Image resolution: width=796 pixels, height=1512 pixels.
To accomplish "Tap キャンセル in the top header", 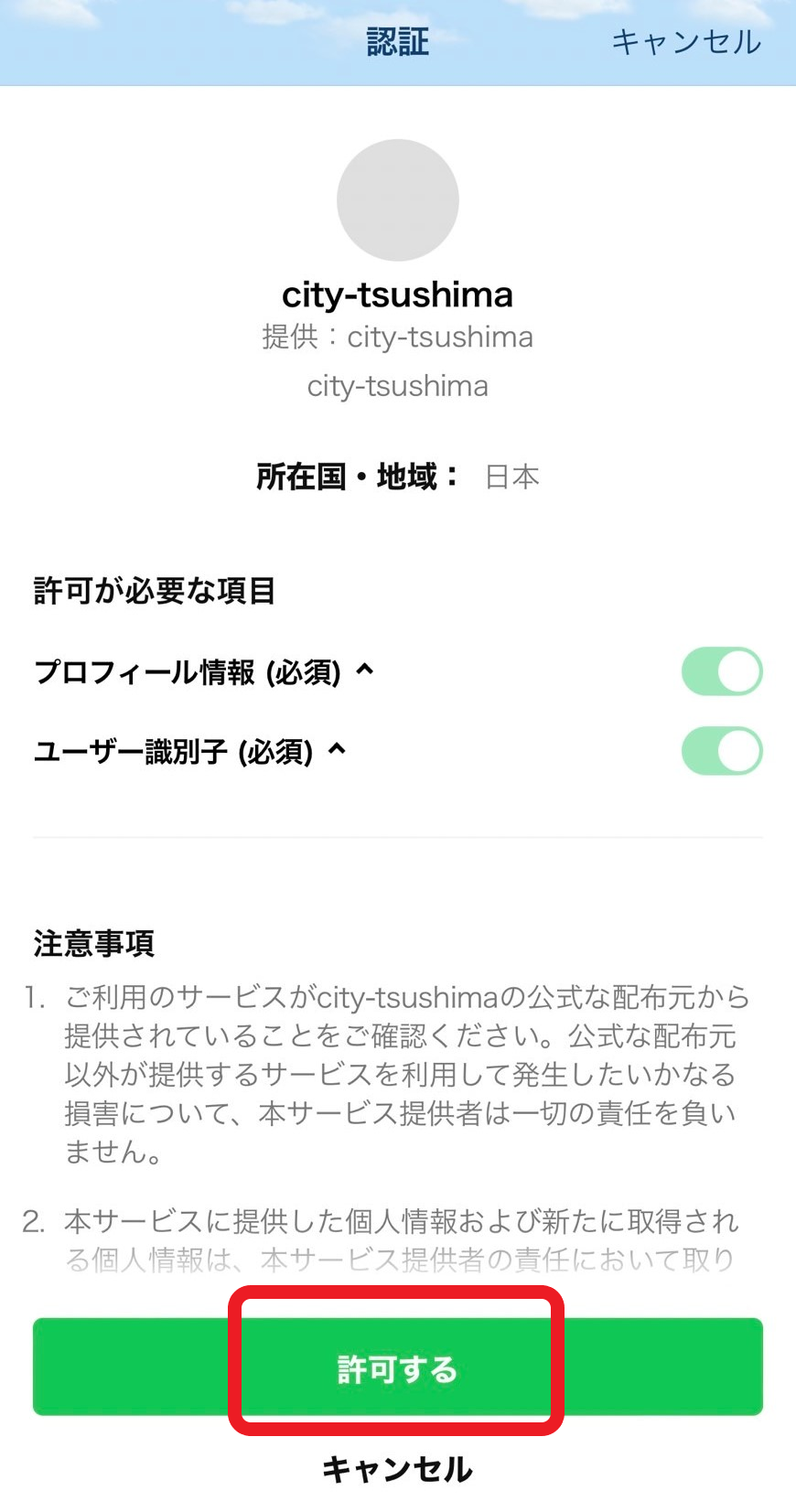I will pyautogui.click(x=685, y=42).
